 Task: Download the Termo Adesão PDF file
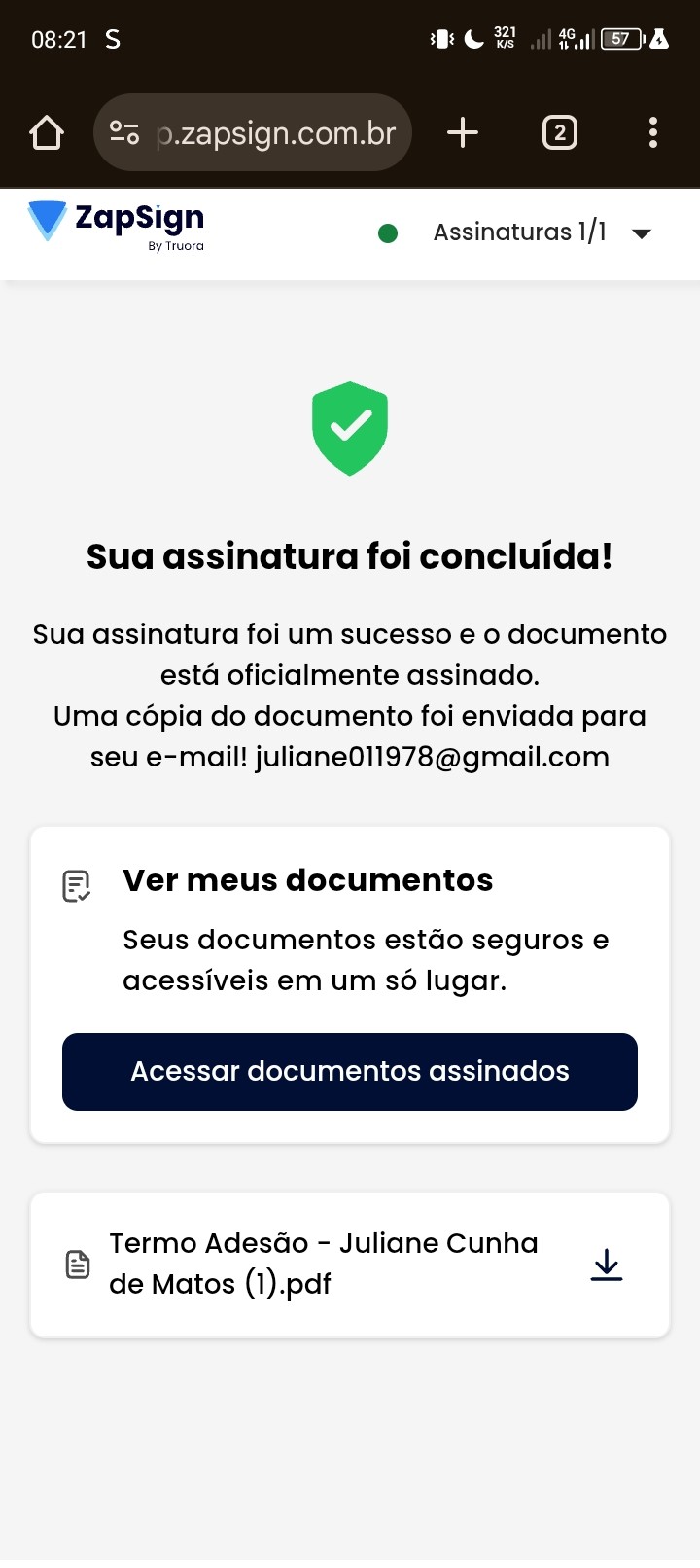pyautogui.click(x=607, y=1265)
